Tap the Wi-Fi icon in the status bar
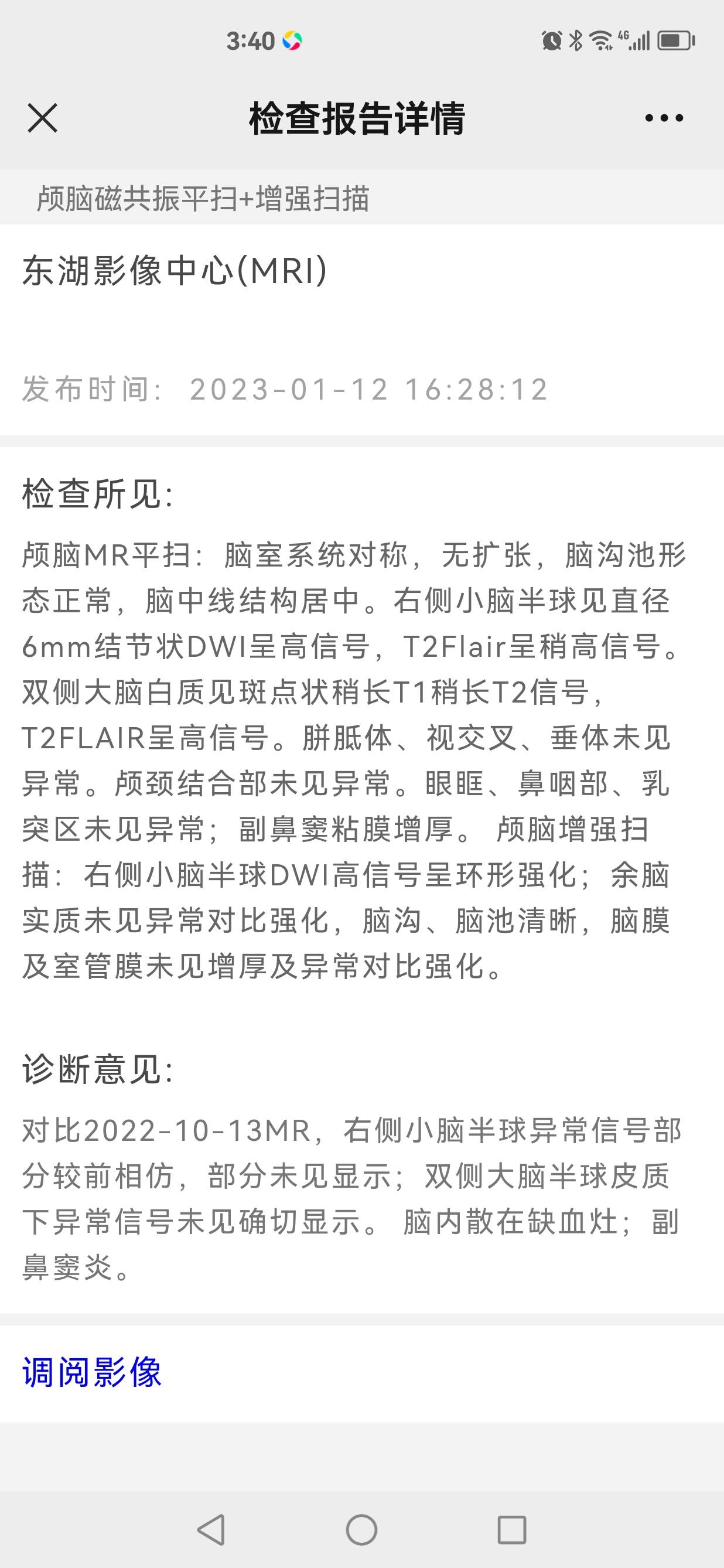This screenshot has height=1568, width=724. (599, 41)
